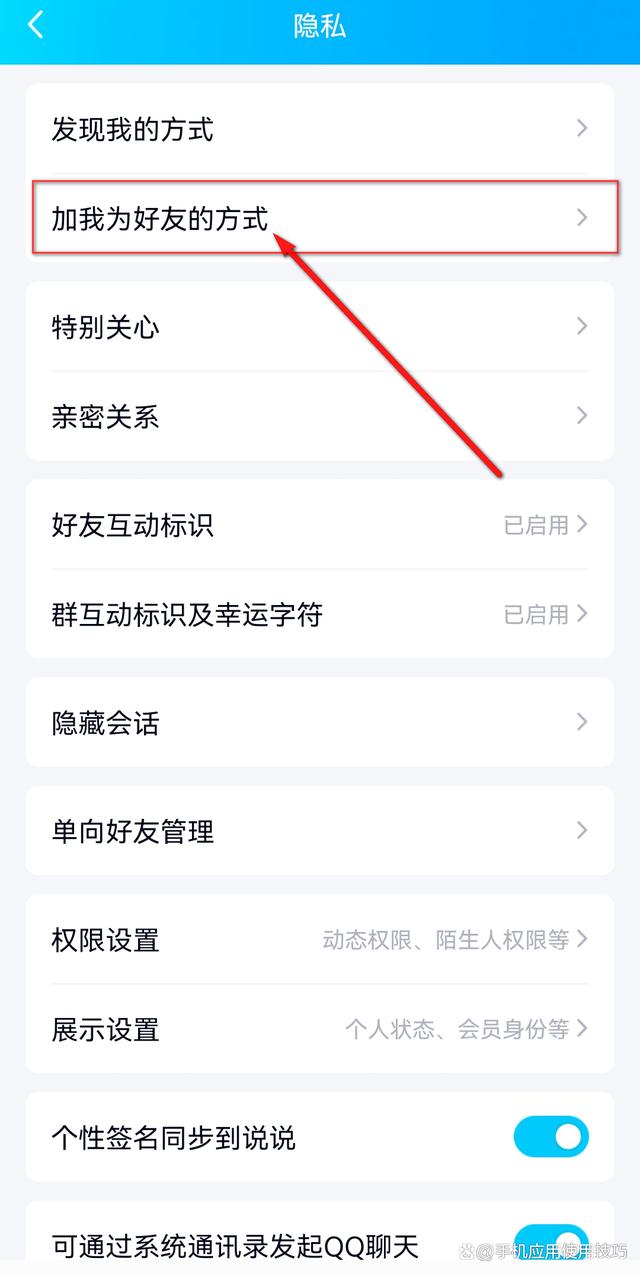Image resolution: width=640 pixels, height=1274 pixels.
Task: Open 群互动标识及幸运字符
Action: (x=320, y=614)
